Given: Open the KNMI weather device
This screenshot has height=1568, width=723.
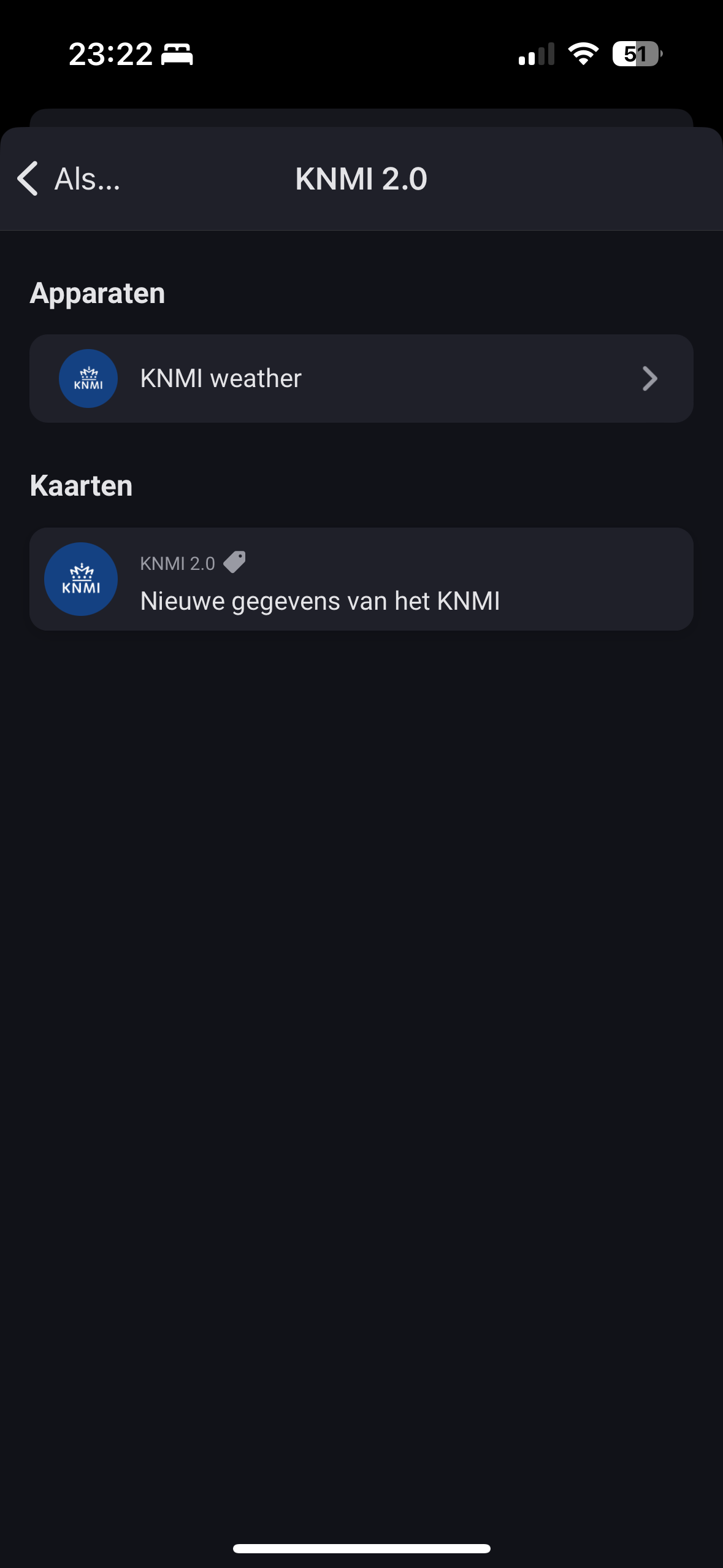Looking at the screenshot, I should click(x=361, y=379).
